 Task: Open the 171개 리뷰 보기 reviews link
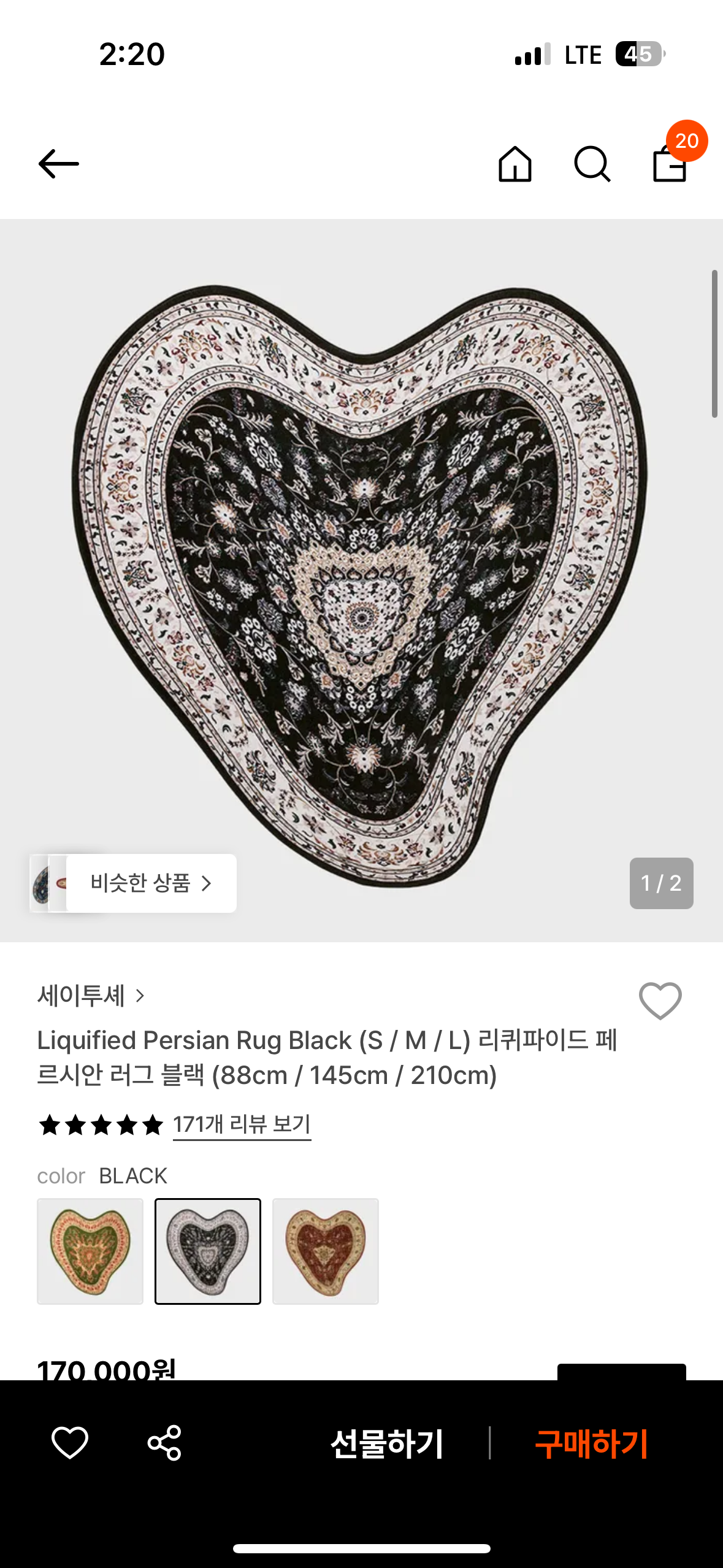click(x=242, y=1124)
